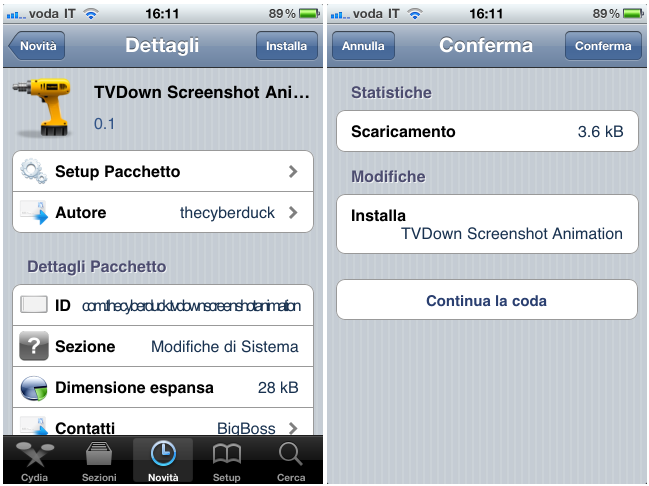
Task: Tap Continua la coda
Action: 486,300
